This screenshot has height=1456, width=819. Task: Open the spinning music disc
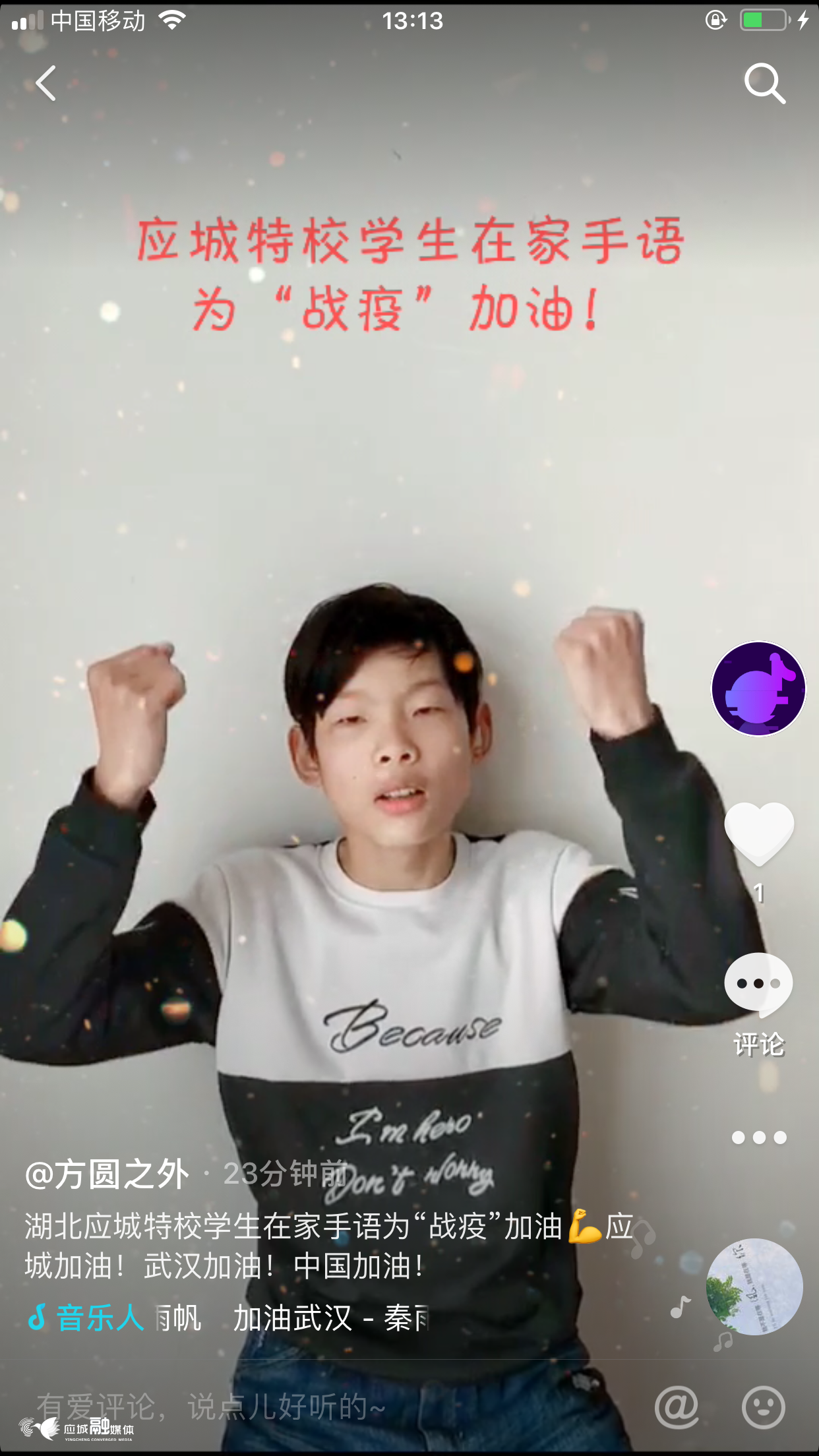pyautogui.click(x=754, y=1287)
